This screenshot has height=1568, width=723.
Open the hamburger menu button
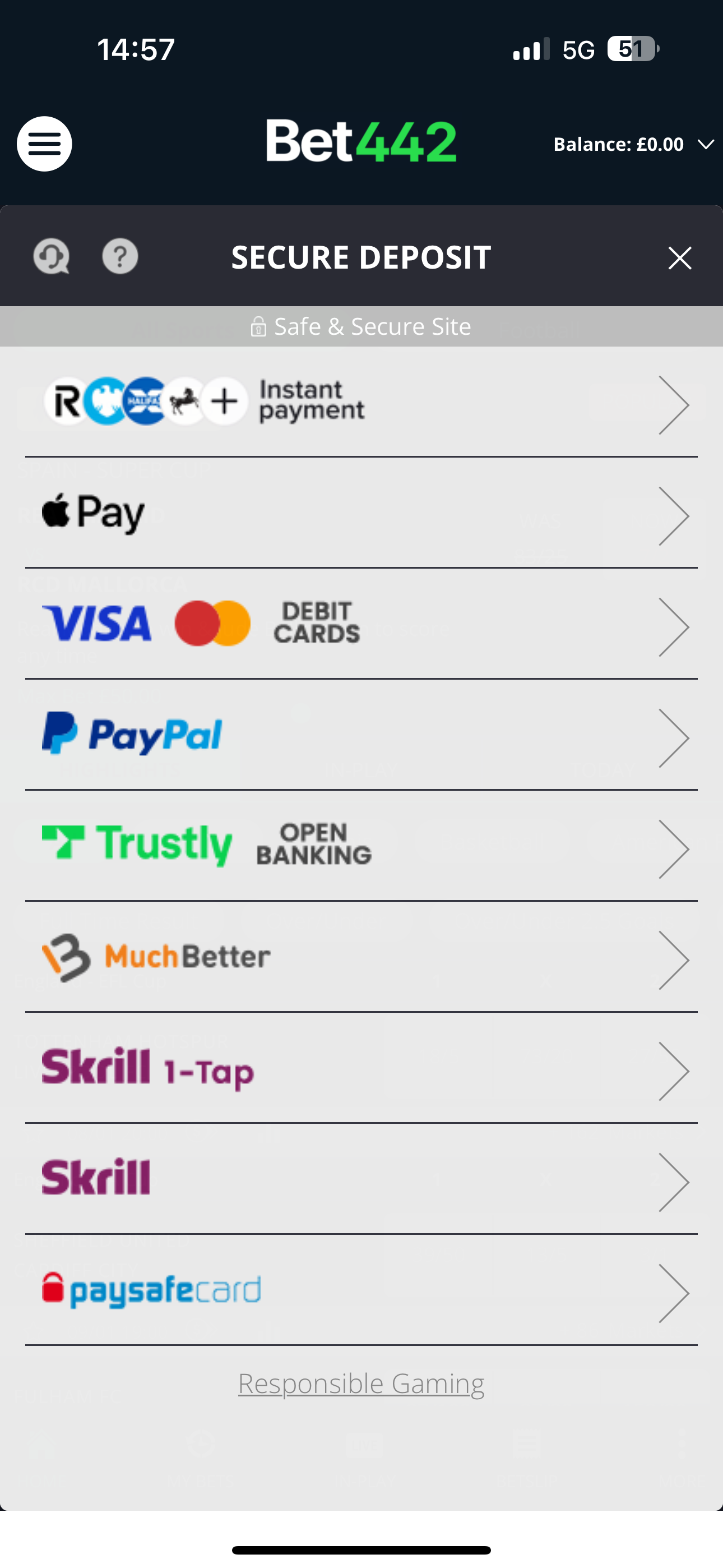coord(44,144)
